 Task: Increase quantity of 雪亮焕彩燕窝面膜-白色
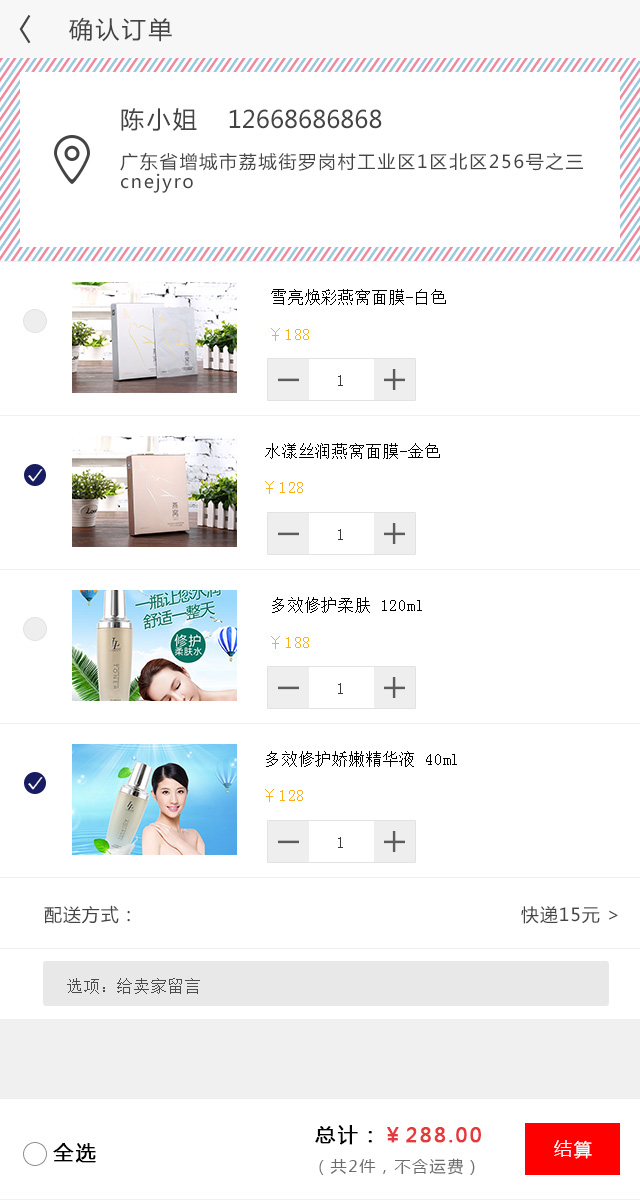coord(395,380)
